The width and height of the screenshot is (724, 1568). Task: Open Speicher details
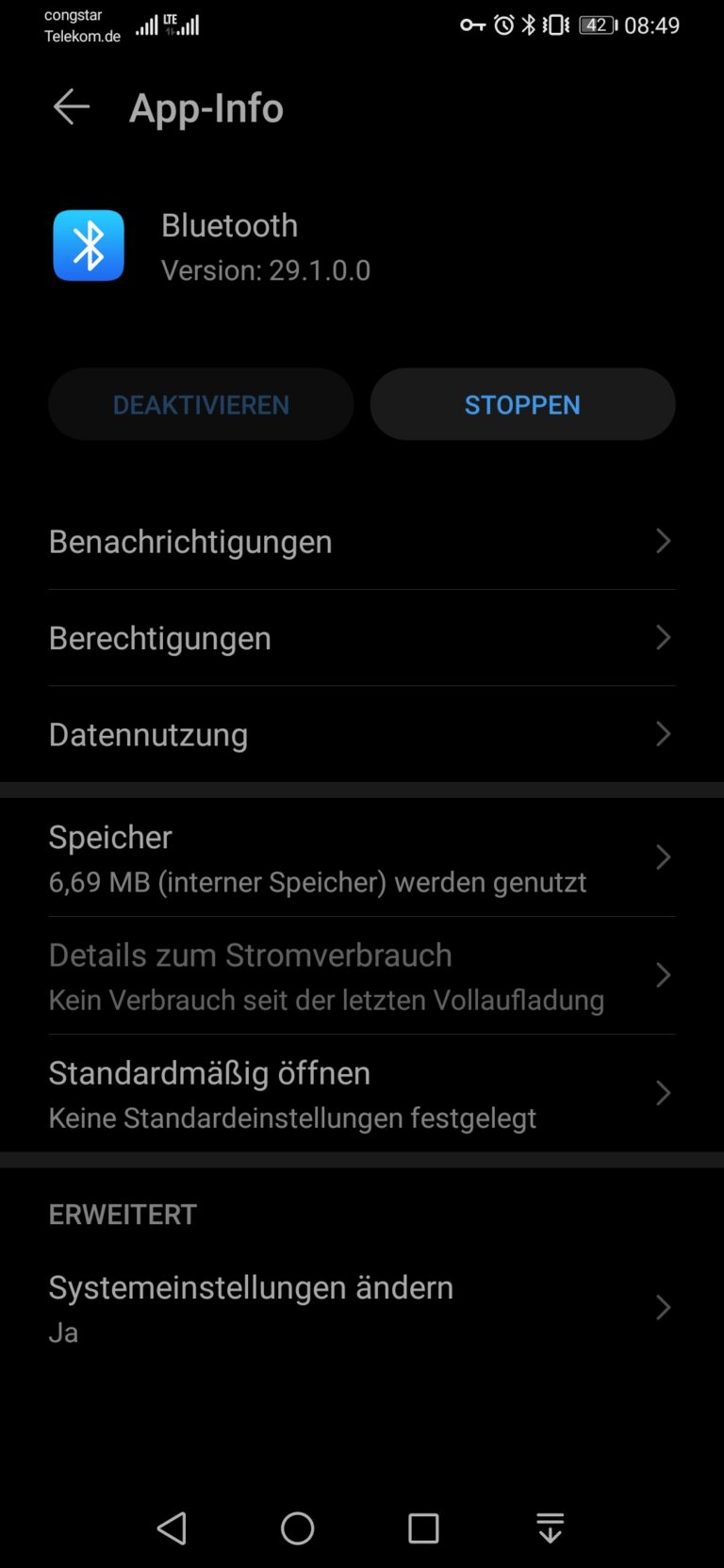361,857
